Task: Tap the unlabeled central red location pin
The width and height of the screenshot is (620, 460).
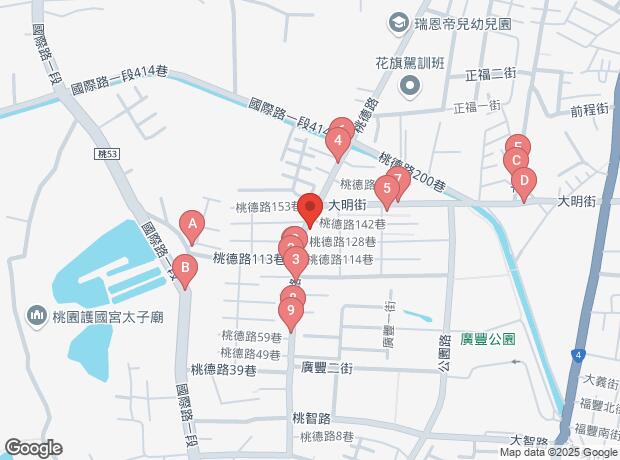Action: [309, 209]
